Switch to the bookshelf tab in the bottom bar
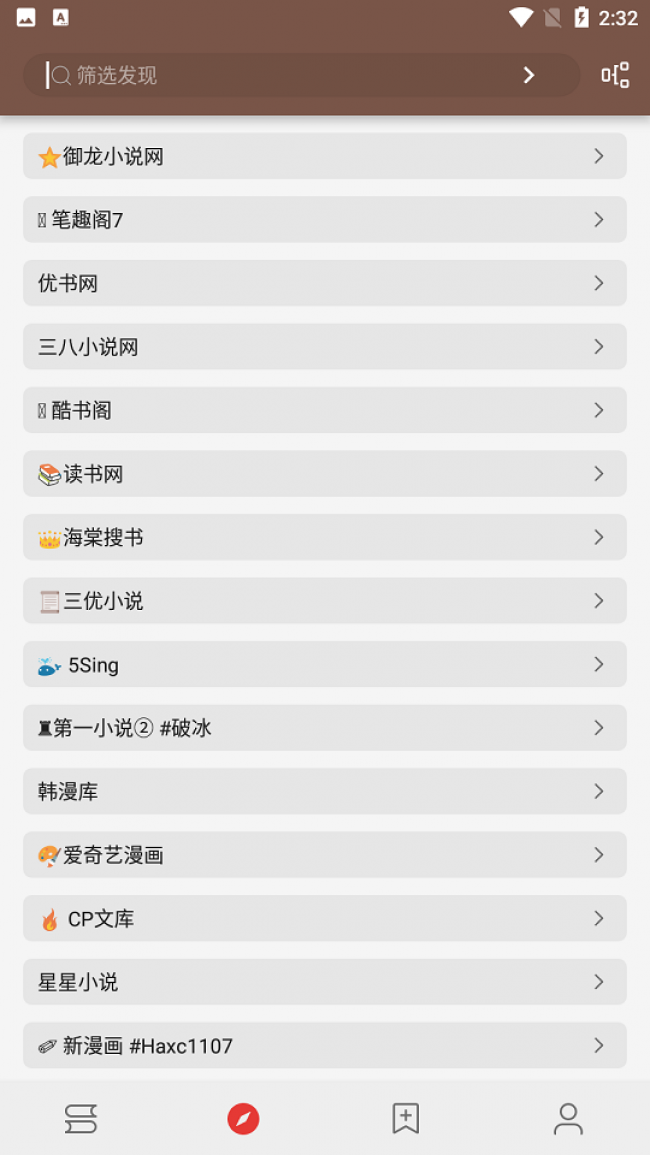The height and width of the screenshot is (1155, 650). coord(81,1119)
